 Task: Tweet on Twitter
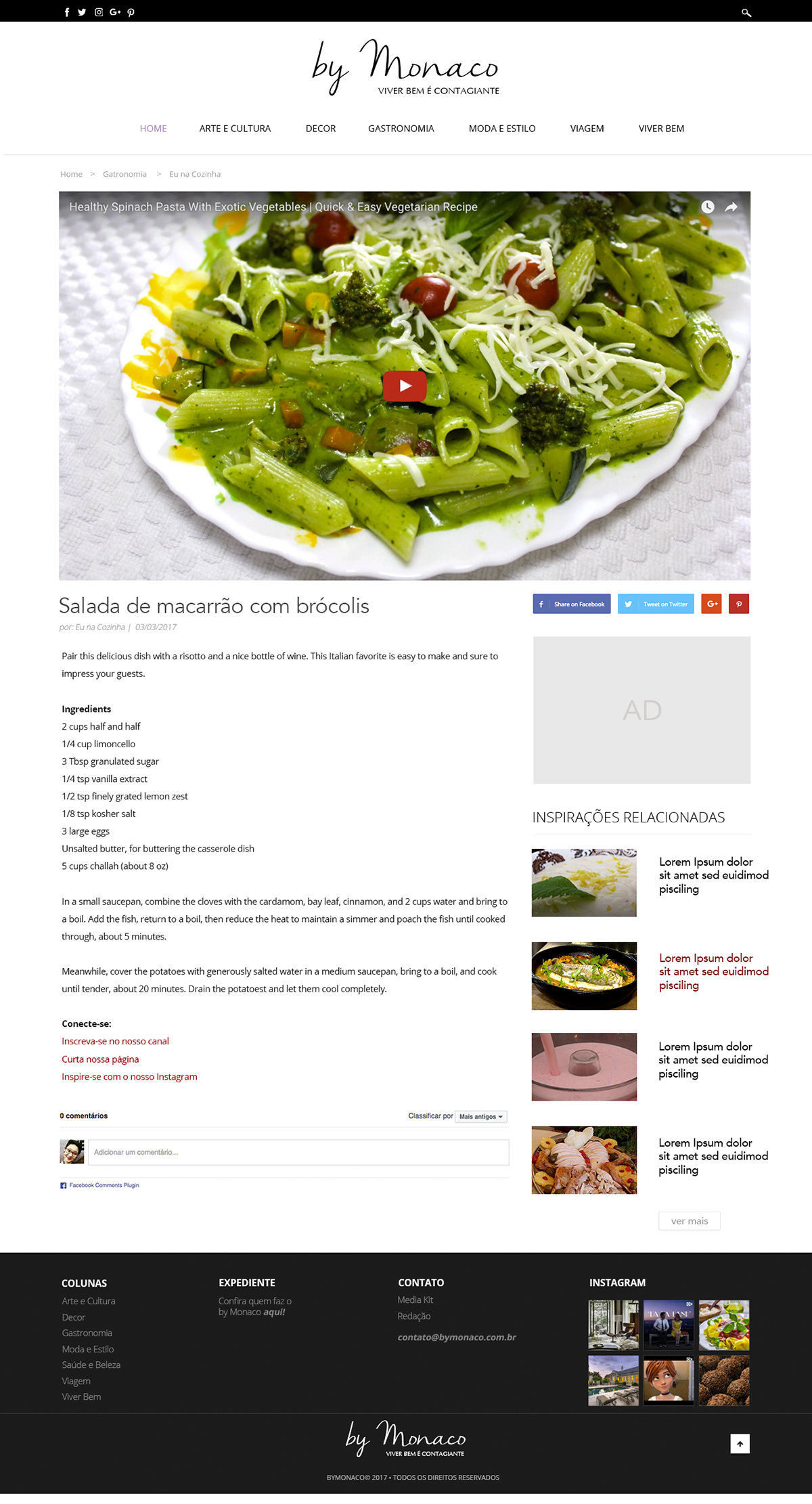pyautogui.click(x=656, y=604)
